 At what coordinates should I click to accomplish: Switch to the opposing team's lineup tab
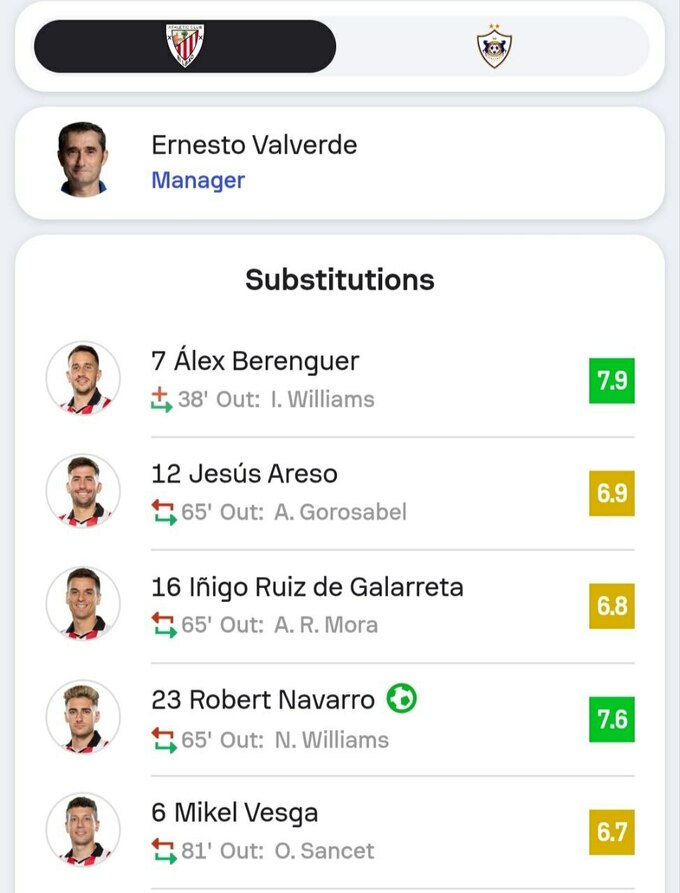click(x=494, y=46)
